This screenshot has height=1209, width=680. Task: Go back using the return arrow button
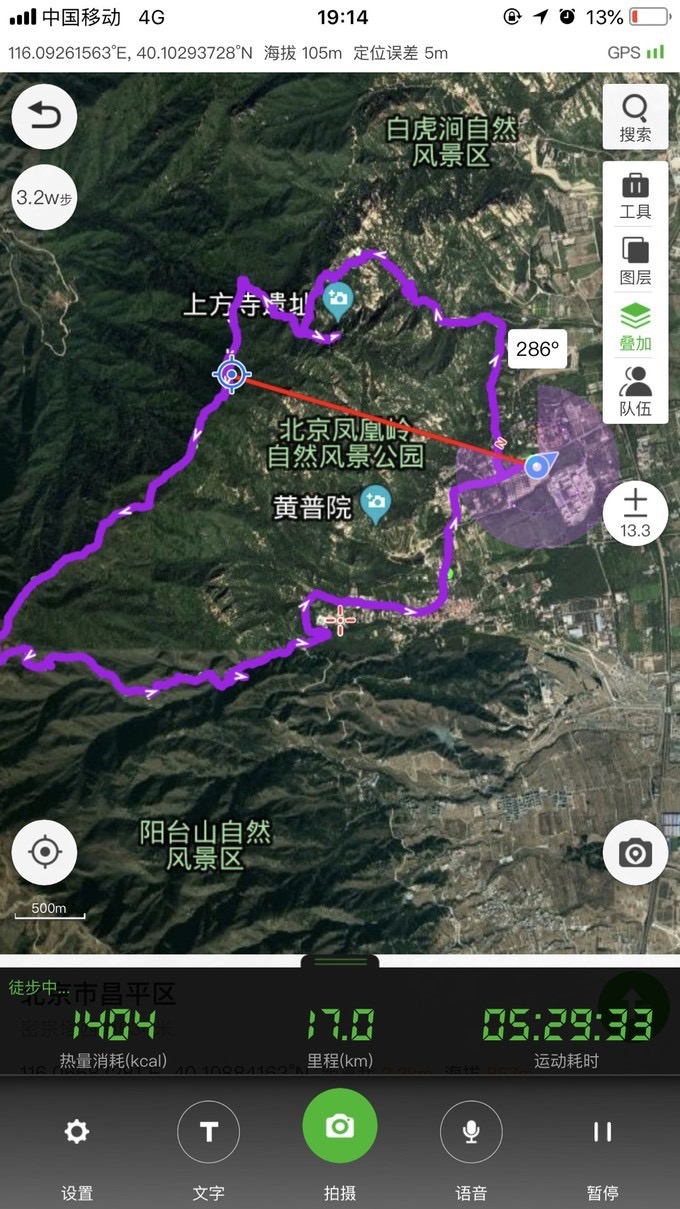[44, 117]
